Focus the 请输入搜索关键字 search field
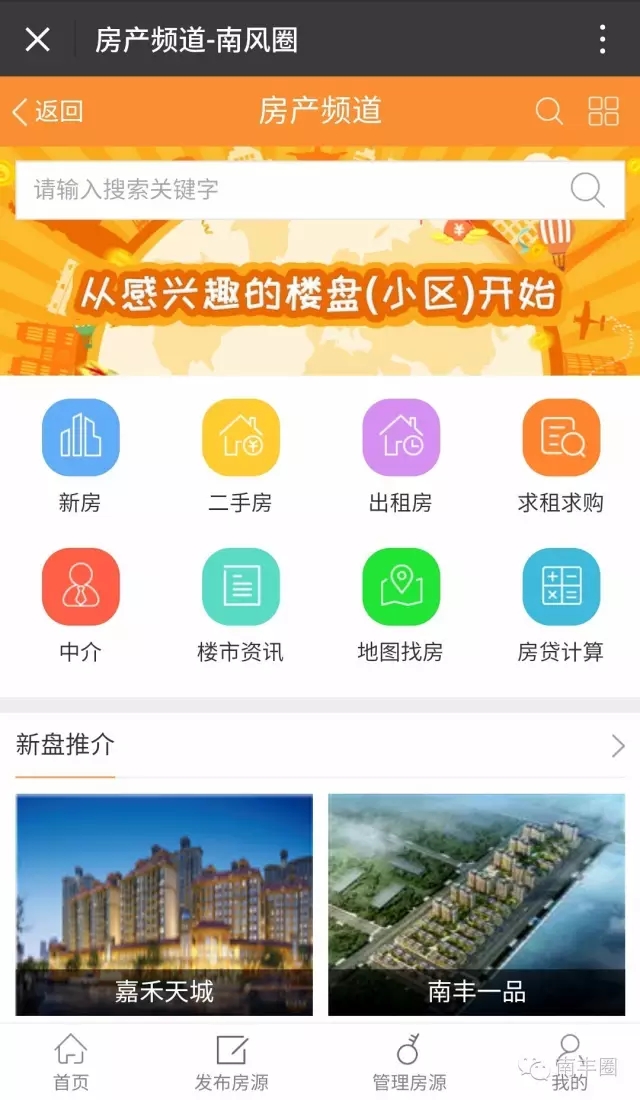640x1100 pixels. click(x=290, y=190)
